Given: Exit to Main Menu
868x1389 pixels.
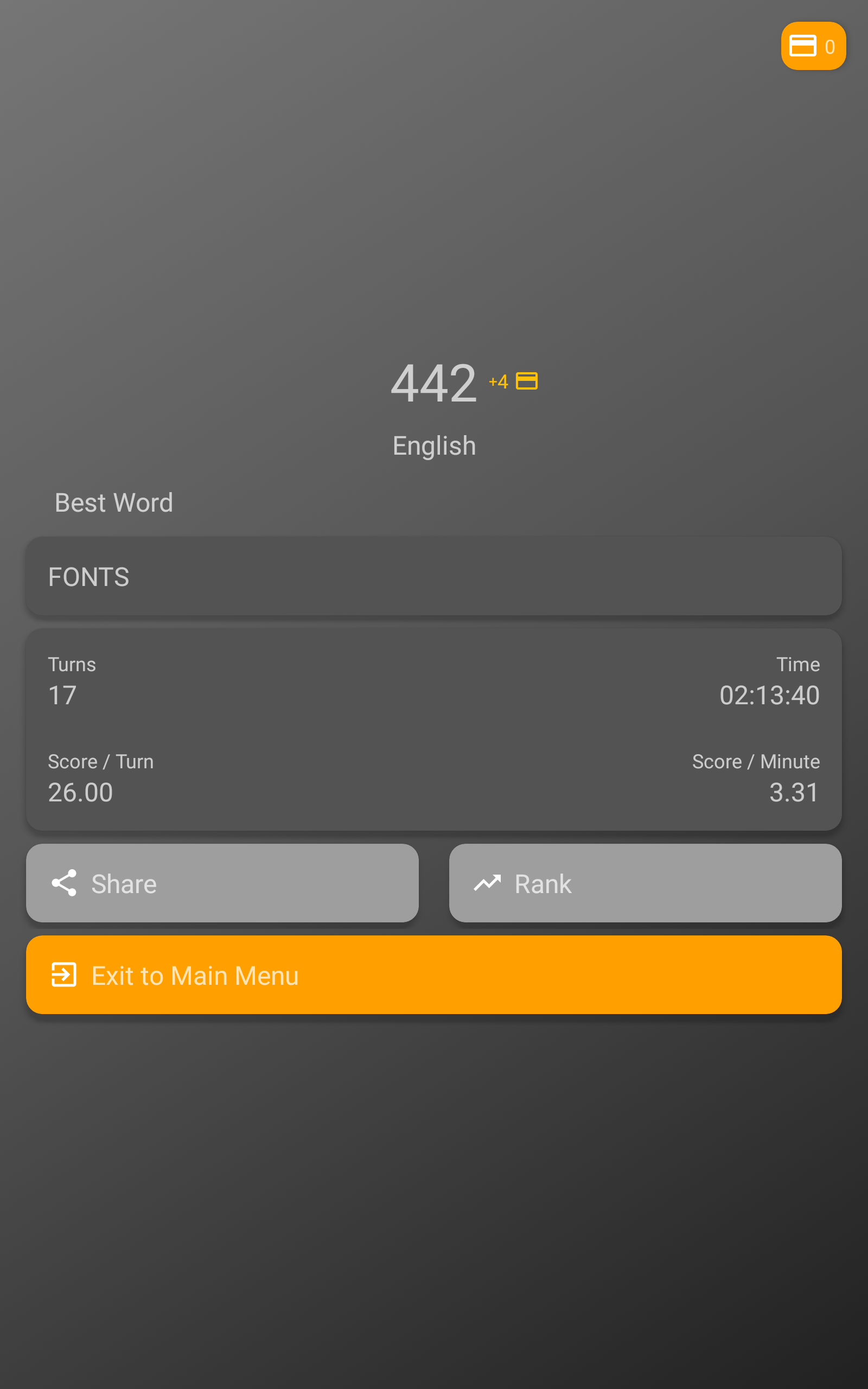Looking at the screenshot, I should [433, 974].
